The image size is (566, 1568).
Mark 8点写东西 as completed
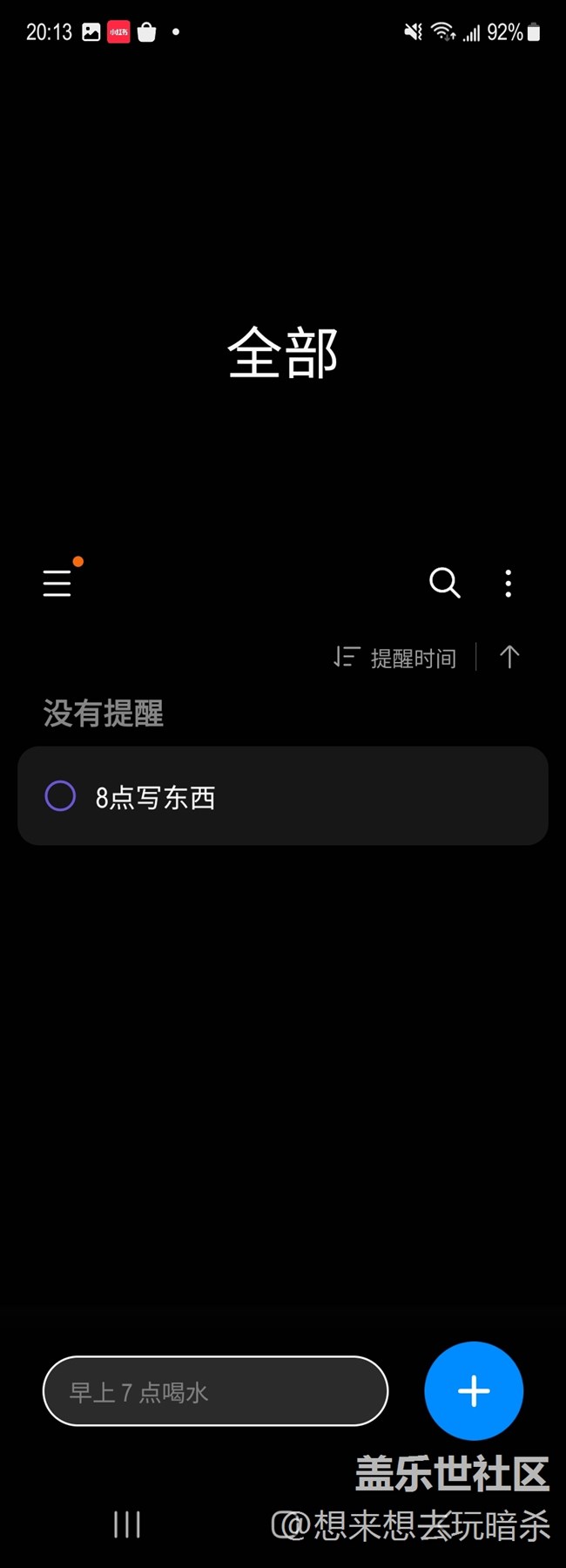(60, 796)
